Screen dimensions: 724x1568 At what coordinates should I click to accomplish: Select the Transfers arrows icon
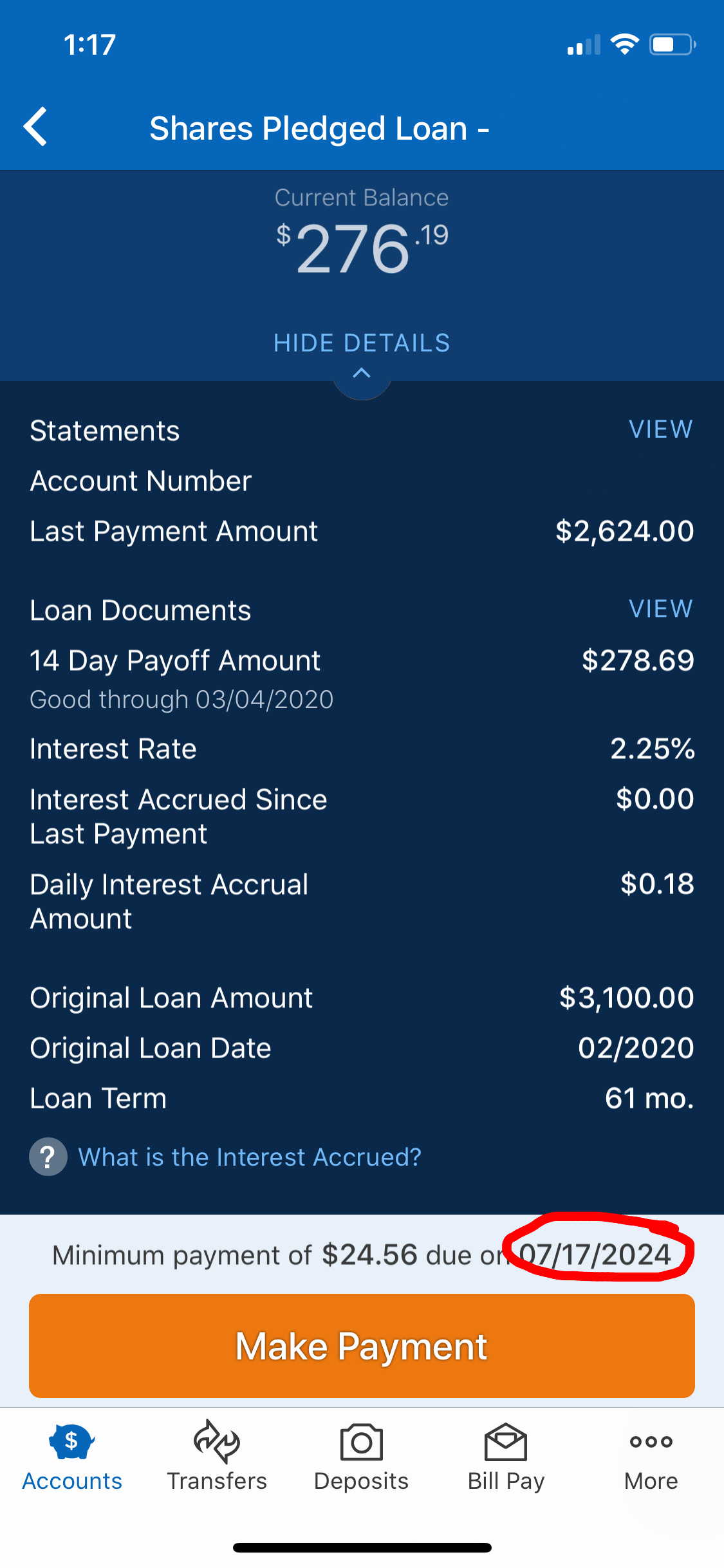217,1445
